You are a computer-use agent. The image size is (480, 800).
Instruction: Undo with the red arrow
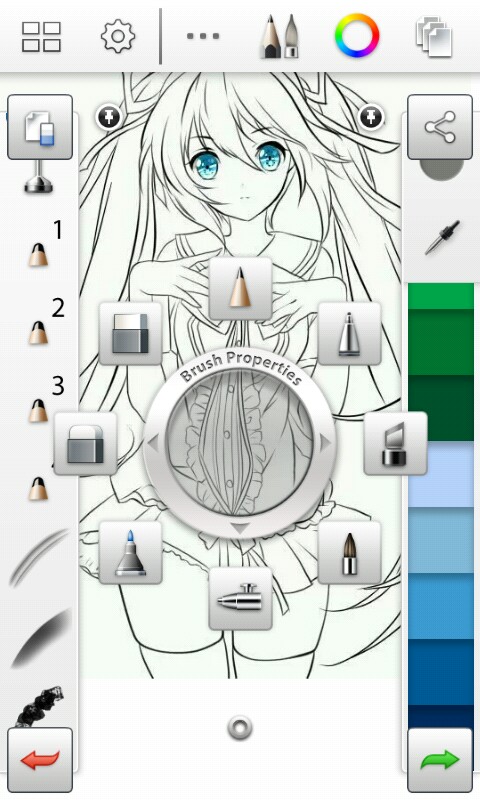coord(40,760)
